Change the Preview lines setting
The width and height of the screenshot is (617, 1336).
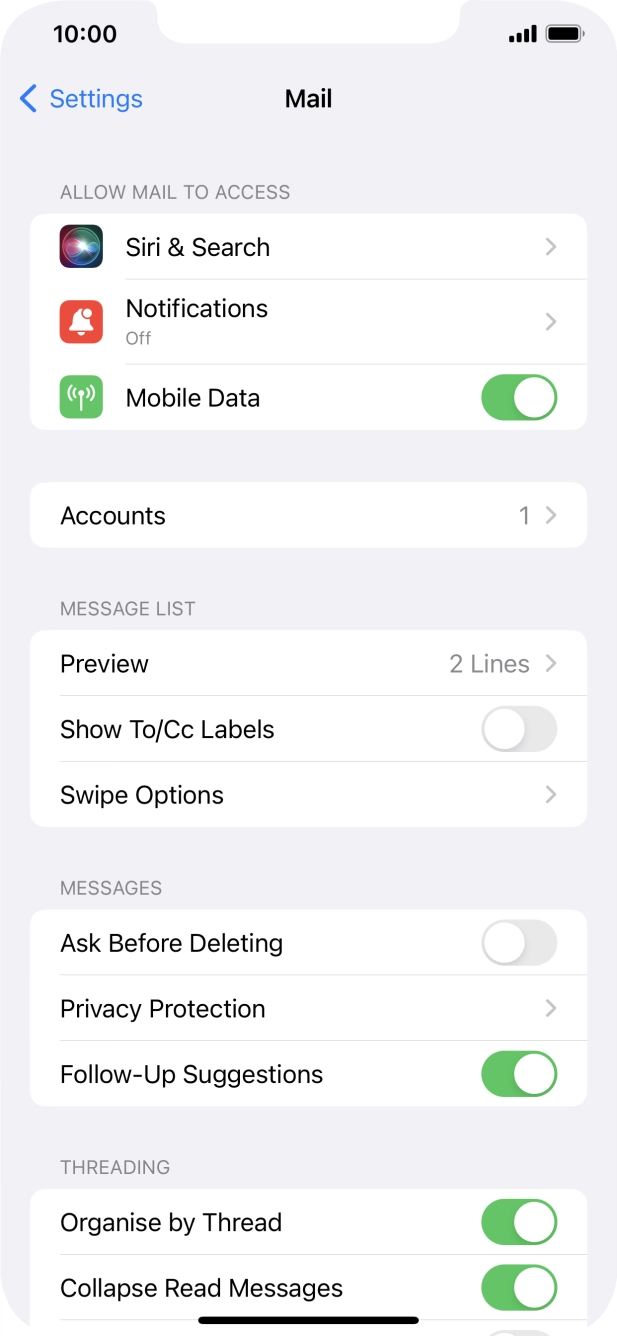[x=308, y=664]
